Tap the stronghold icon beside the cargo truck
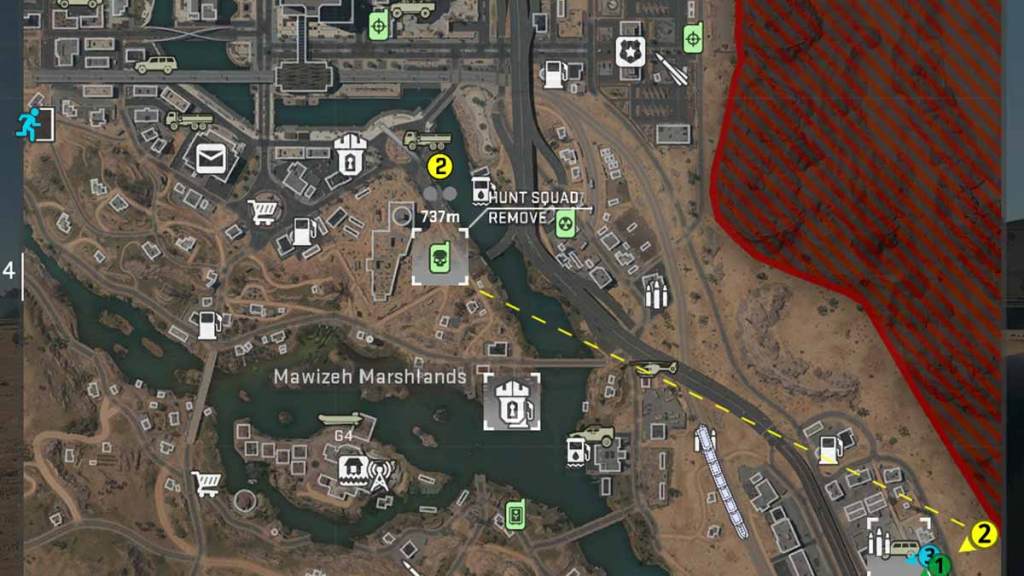1024x576 pixels. click(348, 155)
